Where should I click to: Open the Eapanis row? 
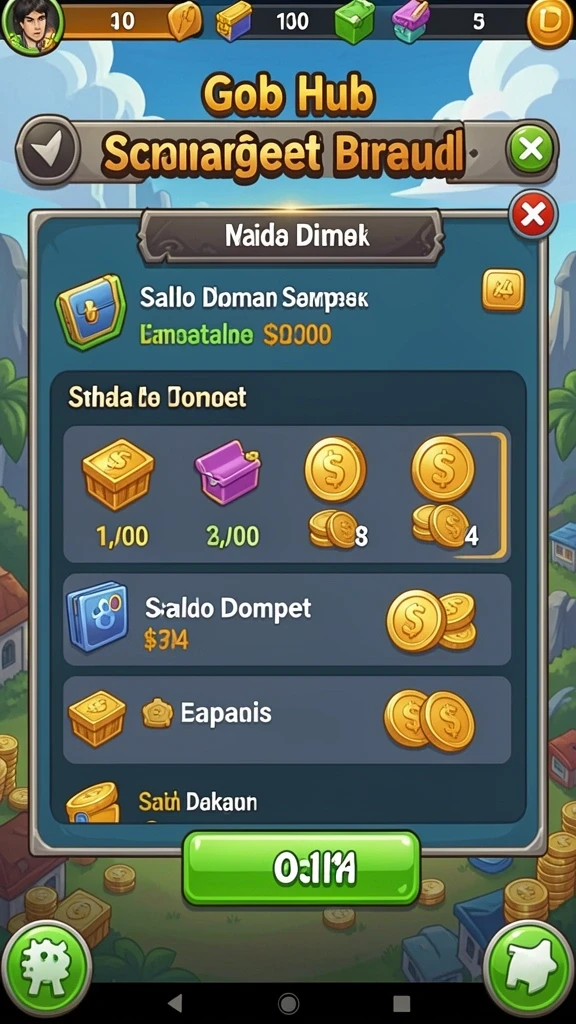(x=287, y=720)
